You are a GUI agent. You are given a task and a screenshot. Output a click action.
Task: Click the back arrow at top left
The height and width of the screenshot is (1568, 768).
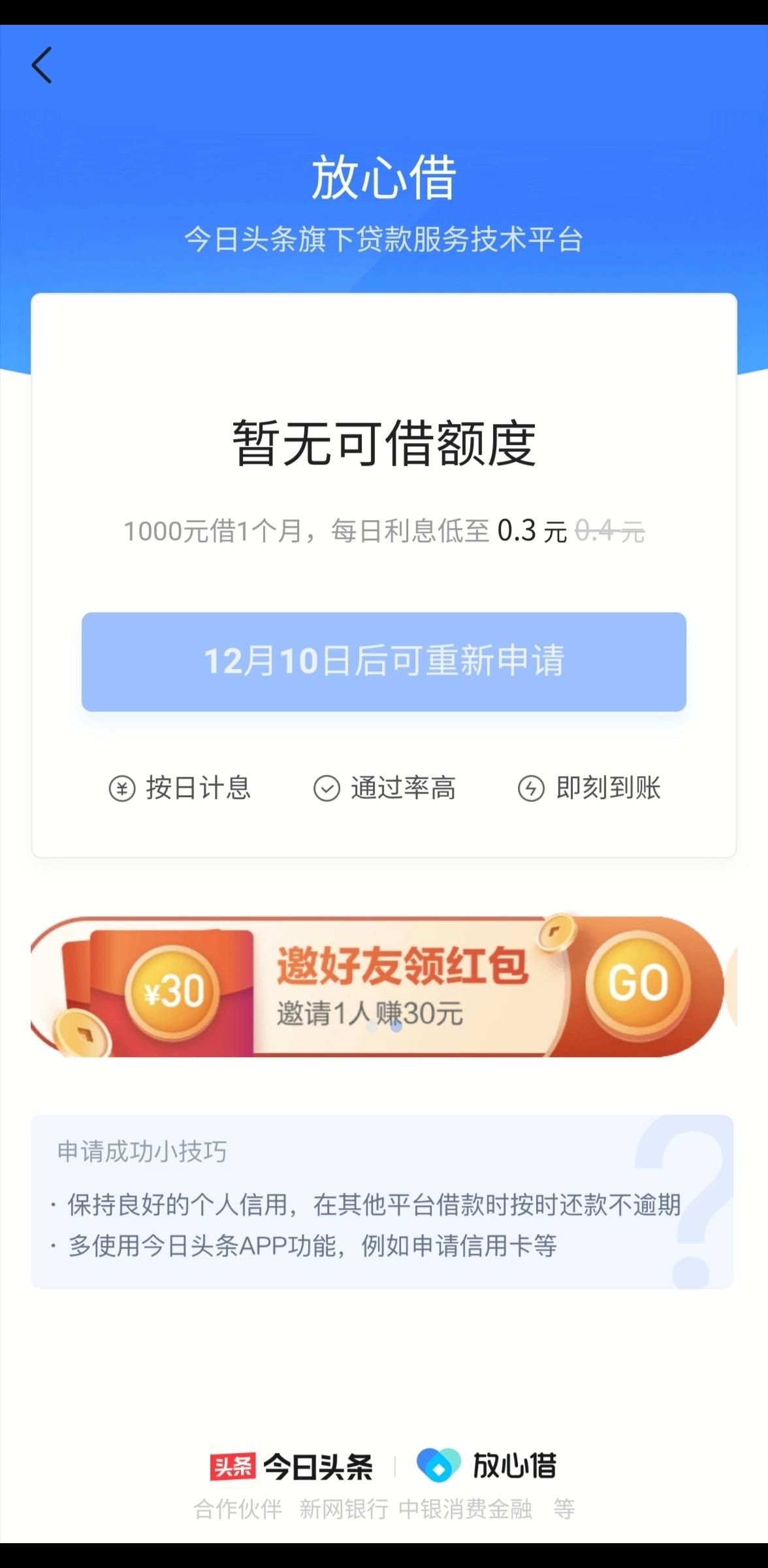[x=42, y=65]
